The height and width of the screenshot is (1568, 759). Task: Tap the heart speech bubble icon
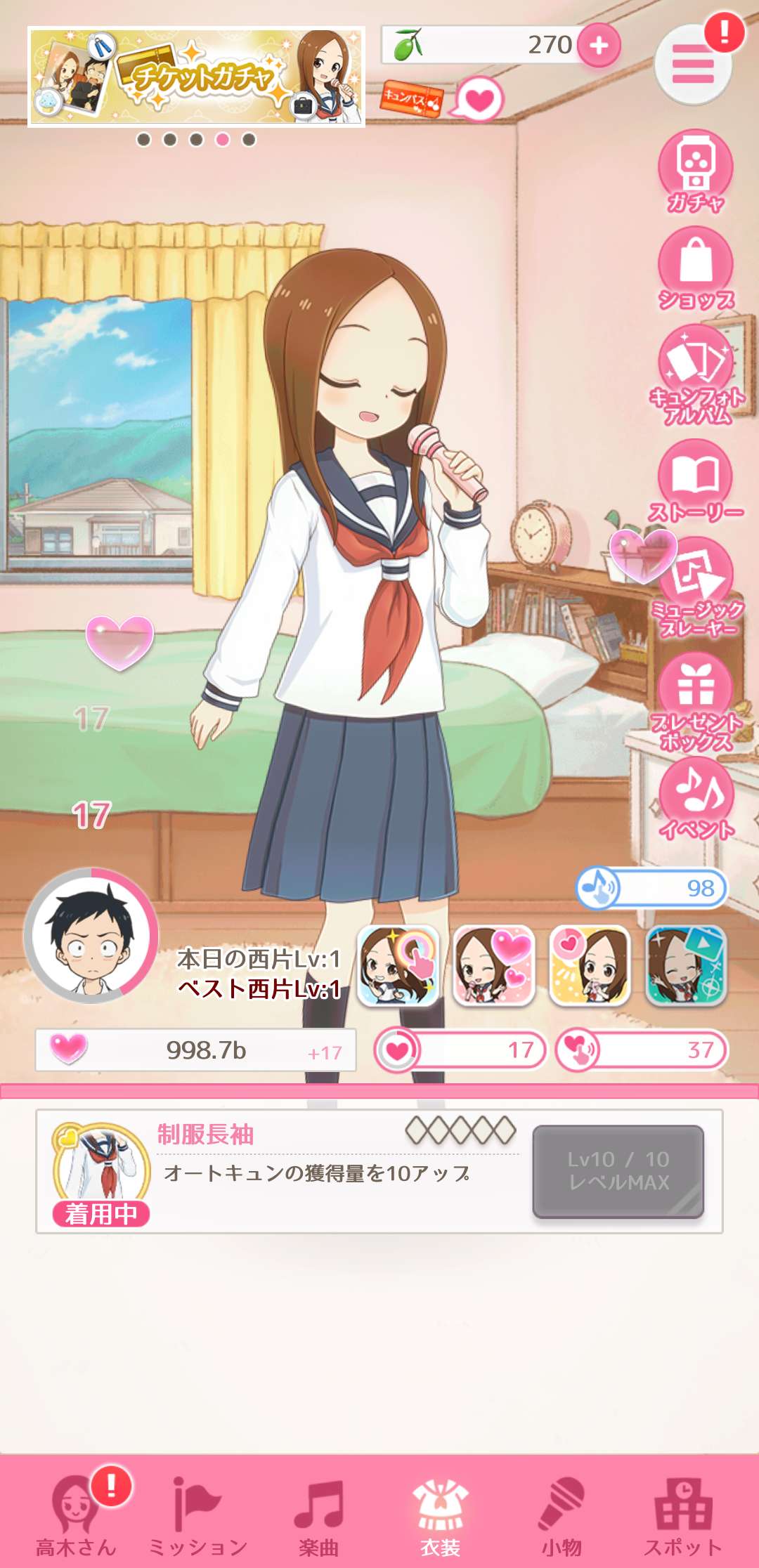point(480,99)
